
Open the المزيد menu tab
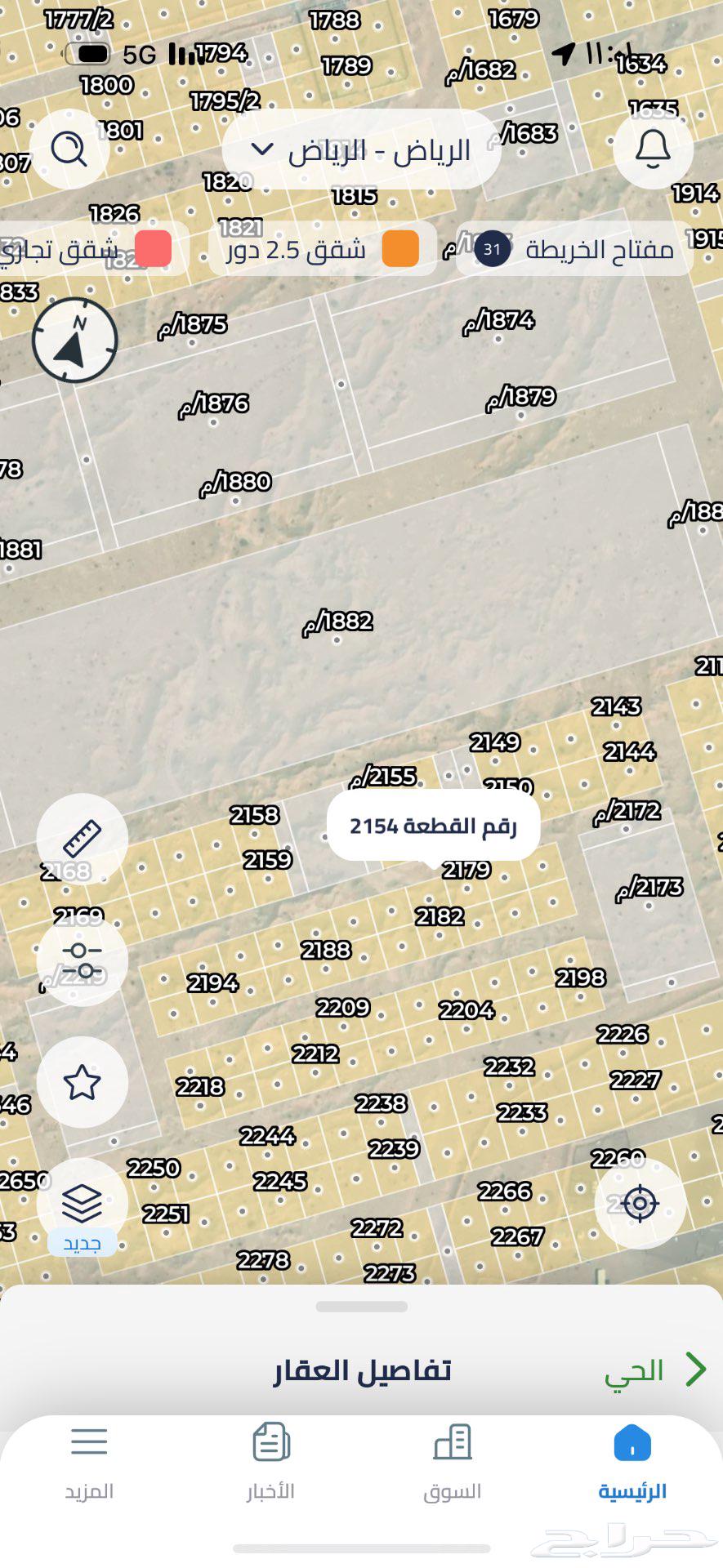coord(89,1462)
